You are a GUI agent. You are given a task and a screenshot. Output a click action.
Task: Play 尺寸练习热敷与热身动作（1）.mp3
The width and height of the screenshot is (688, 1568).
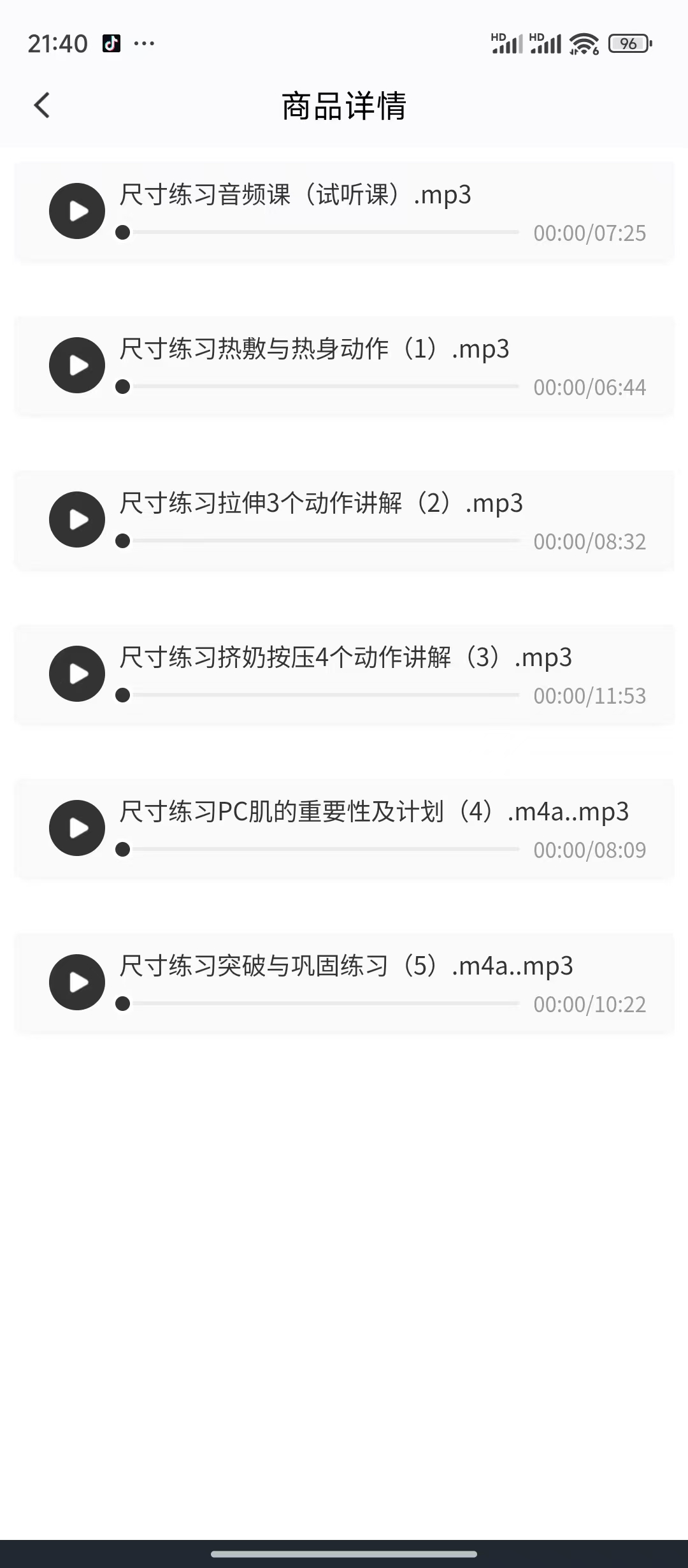[77, 365]
